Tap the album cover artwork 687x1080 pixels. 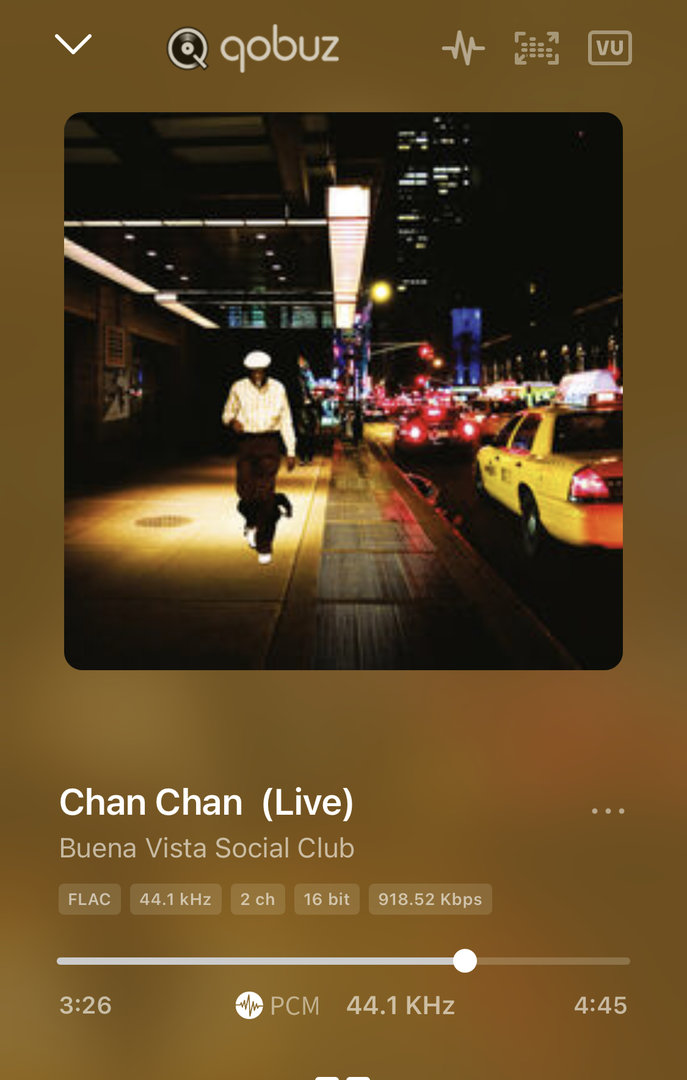(x=343, y=390)
